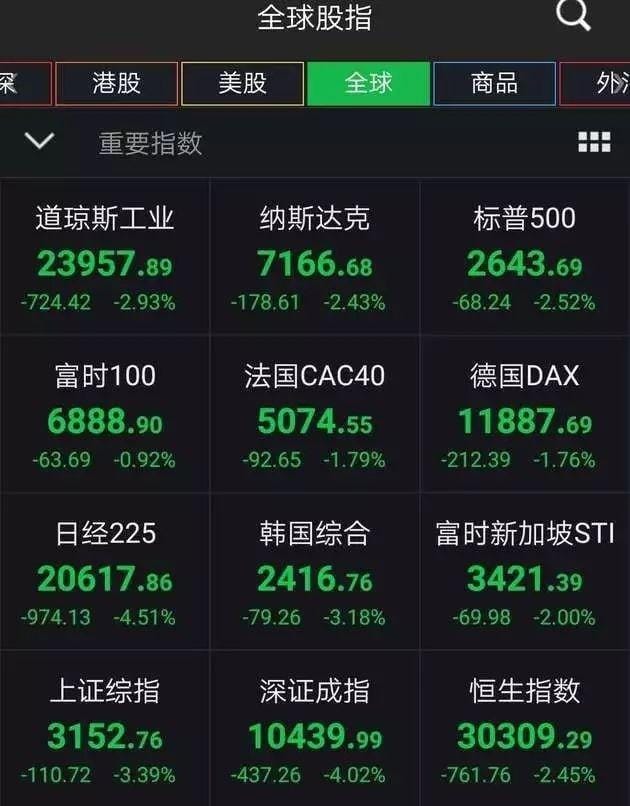Switch to the 港股 tab
630x806 pixels.
tap(117, 83)
